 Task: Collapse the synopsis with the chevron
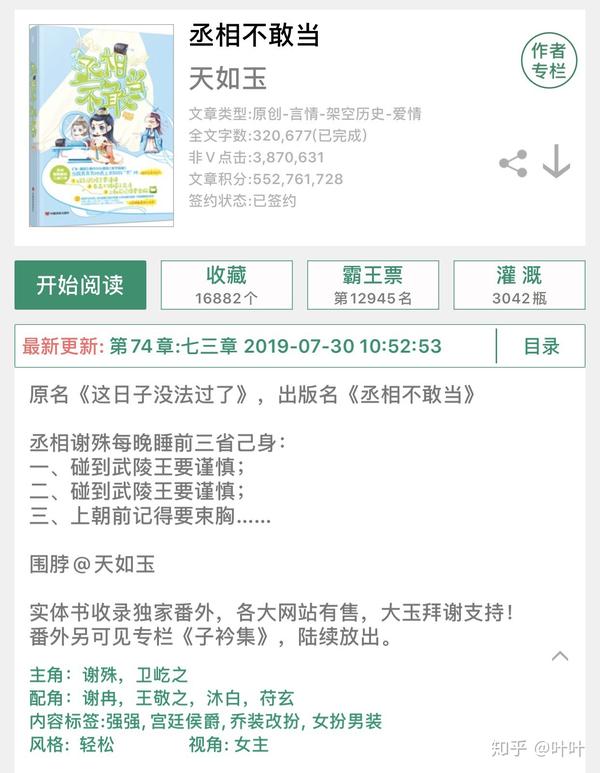pyautogui.click(x=560, y=656)
